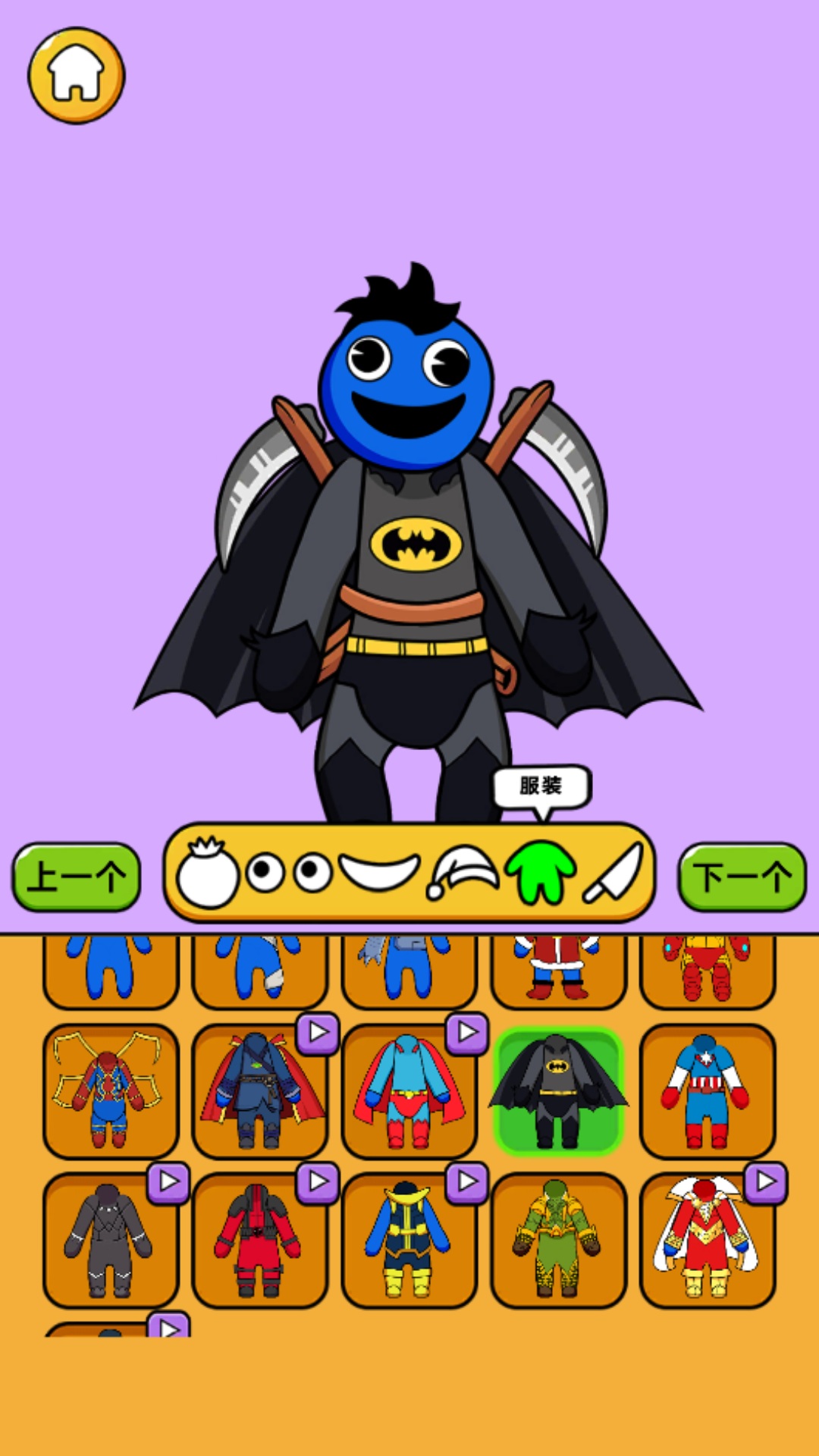
Task: Switch to the eyes category
Action: click(288, 874)
